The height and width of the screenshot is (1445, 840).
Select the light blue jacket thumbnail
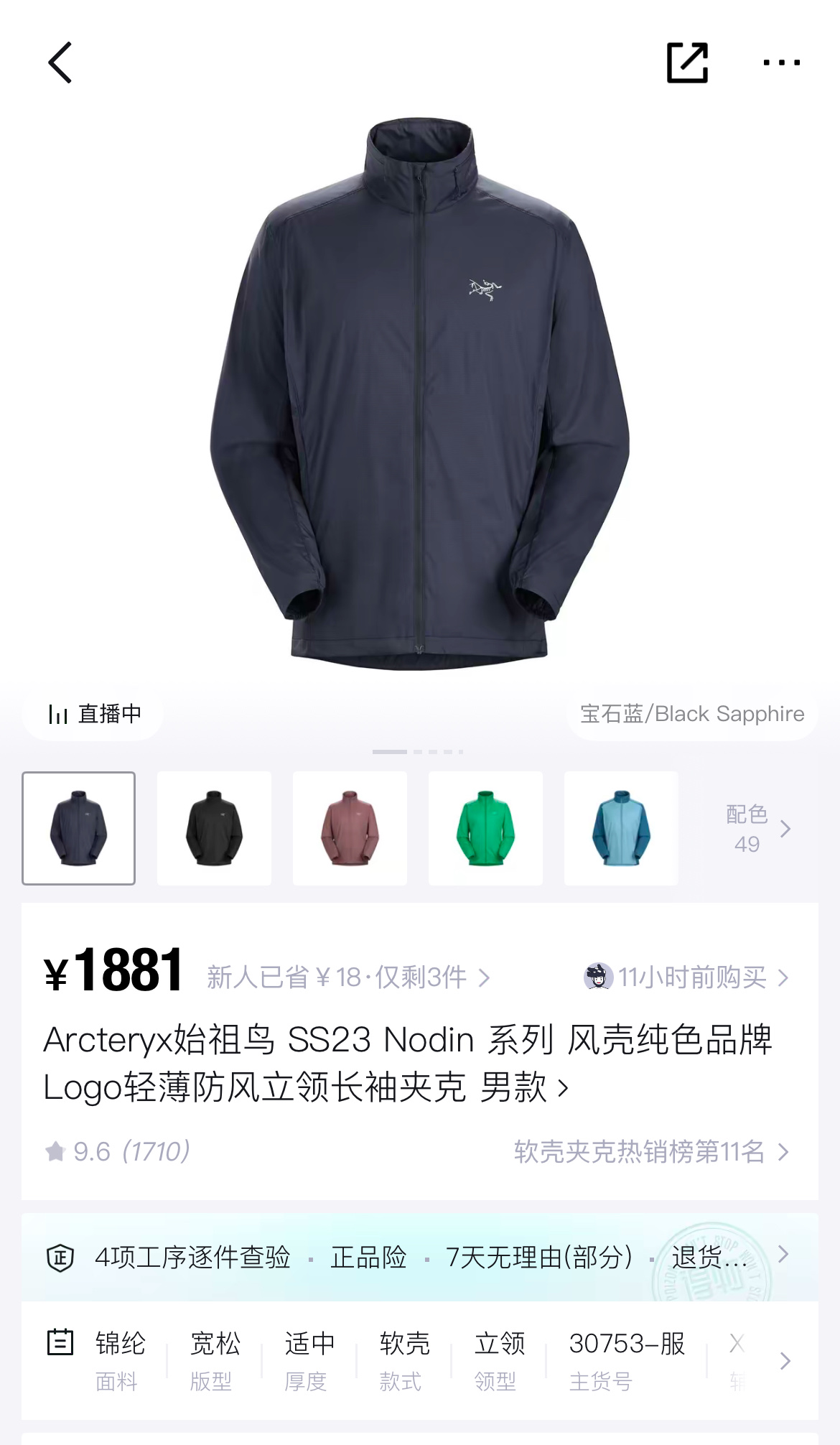(x=621, y=828)
